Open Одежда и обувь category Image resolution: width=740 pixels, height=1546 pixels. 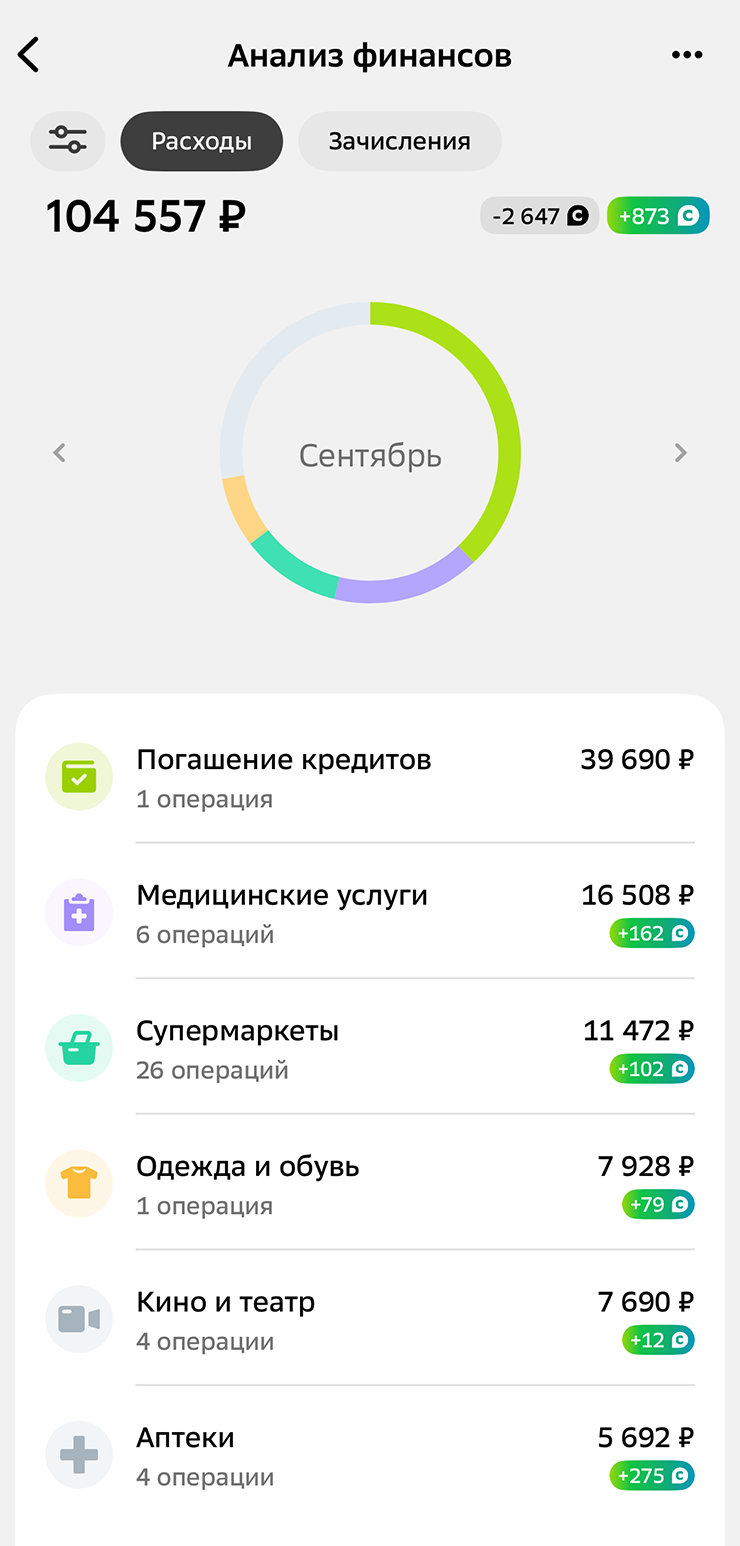pyautogui.click(x=370, y=1184)
